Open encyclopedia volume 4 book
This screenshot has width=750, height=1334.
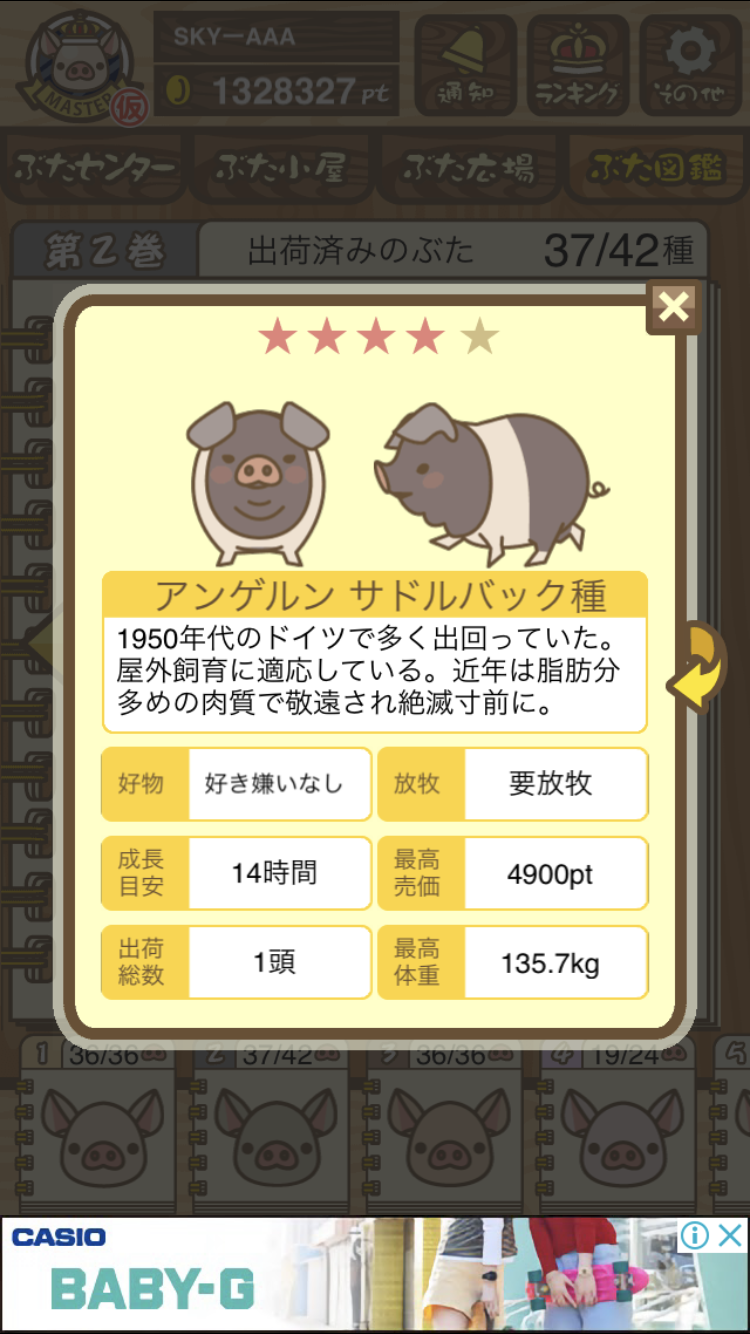[618, 1123]
